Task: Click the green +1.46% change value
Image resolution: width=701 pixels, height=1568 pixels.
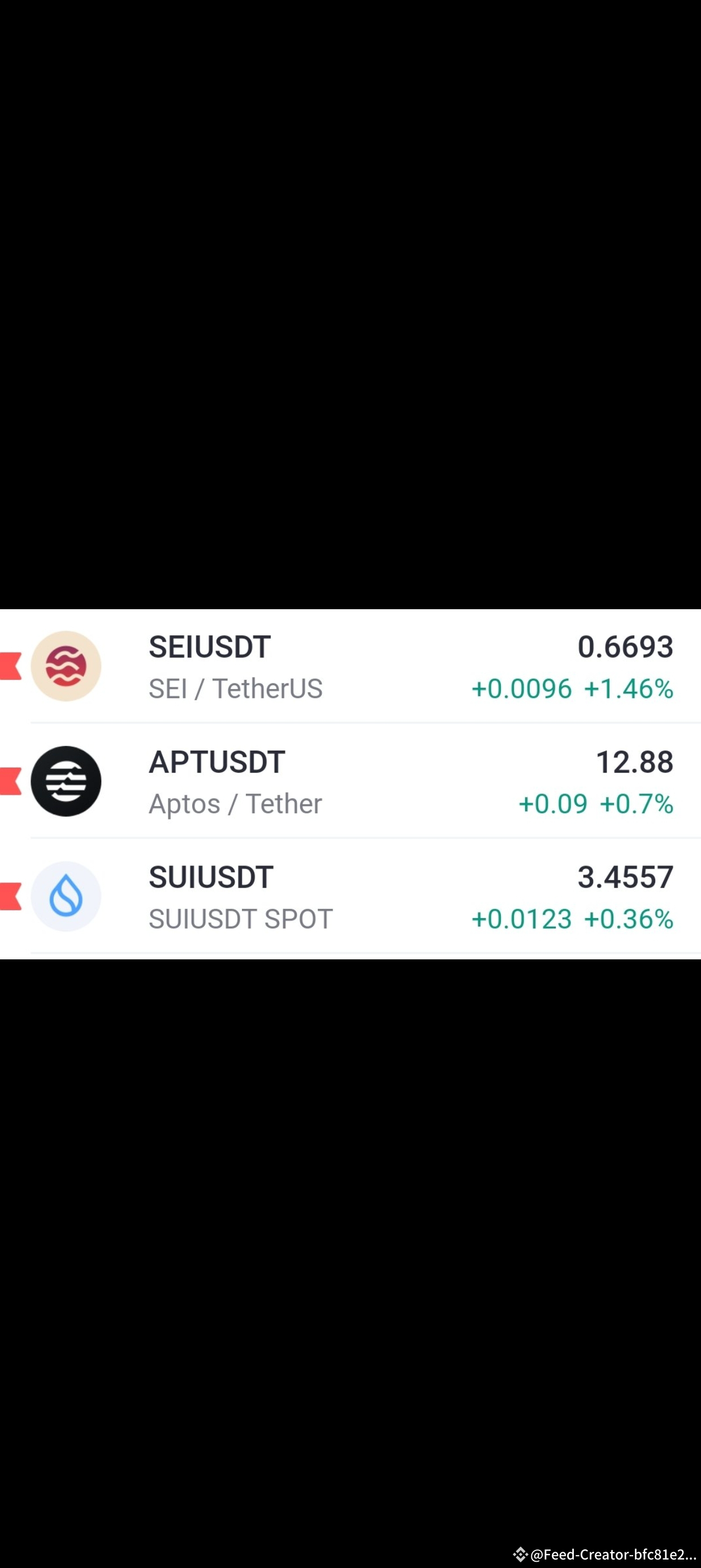Action: (630, 688)
